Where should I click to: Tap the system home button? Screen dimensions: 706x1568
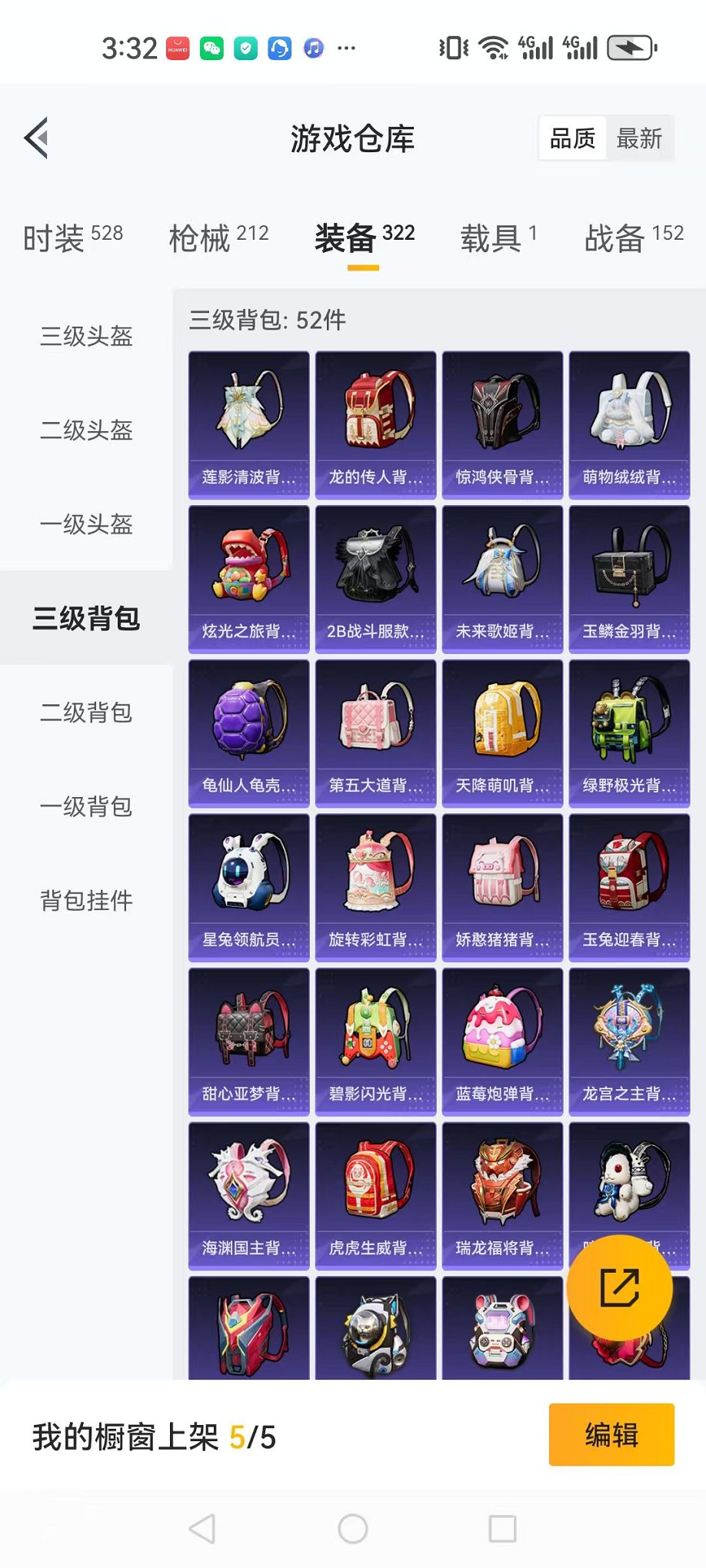353,1529
